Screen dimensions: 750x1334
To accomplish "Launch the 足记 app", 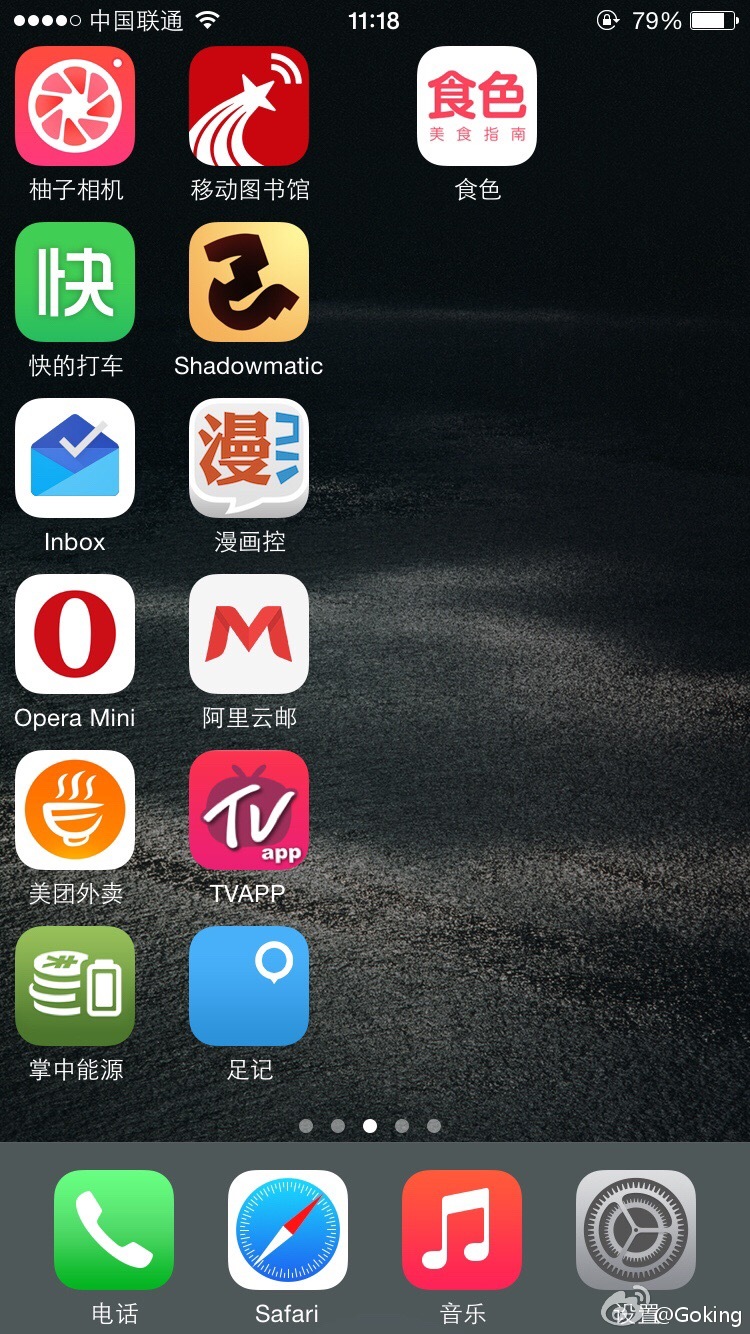I will coord(249,986).
